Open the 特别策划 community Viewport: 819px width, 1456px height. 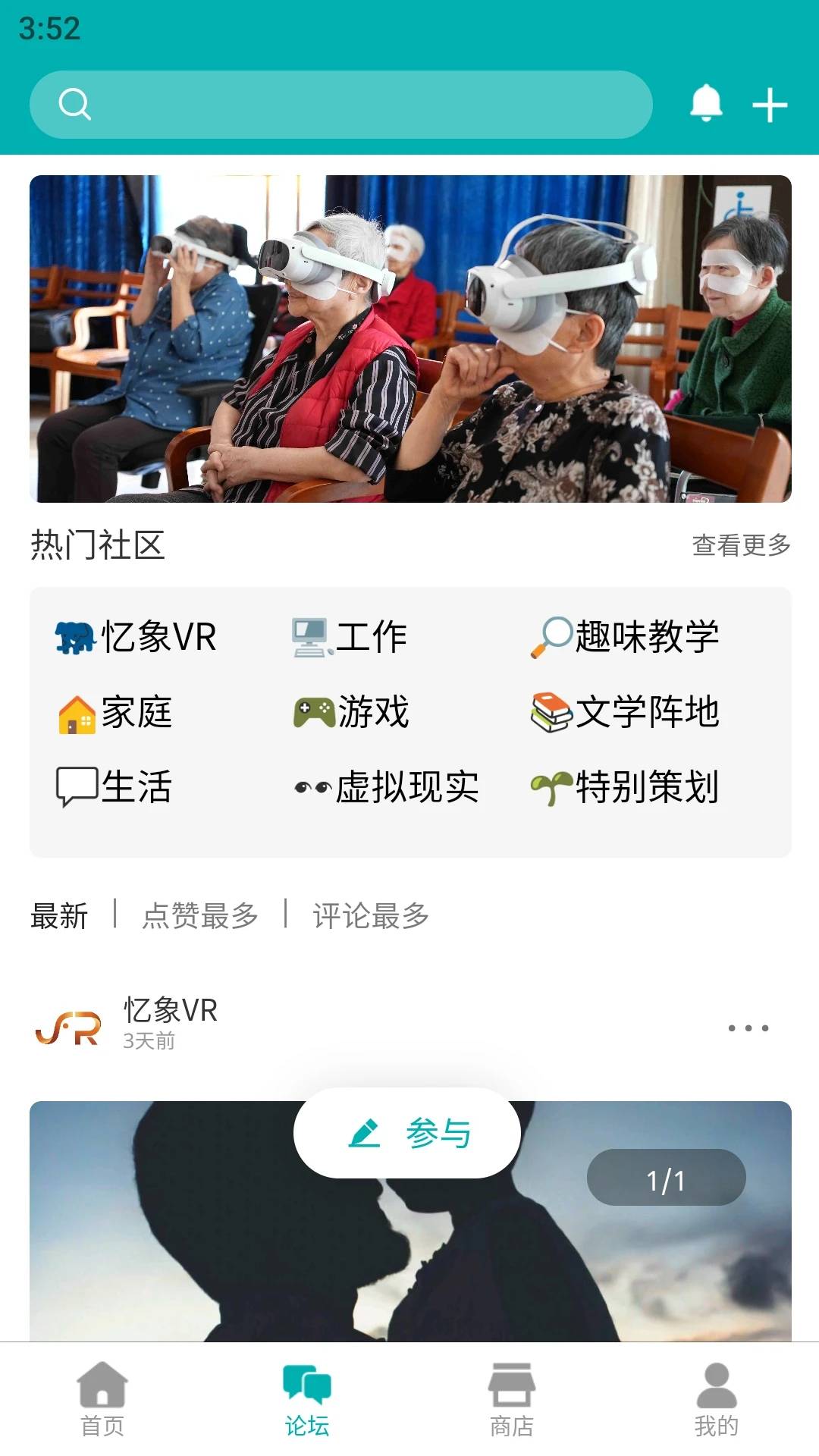coord(625,786)
